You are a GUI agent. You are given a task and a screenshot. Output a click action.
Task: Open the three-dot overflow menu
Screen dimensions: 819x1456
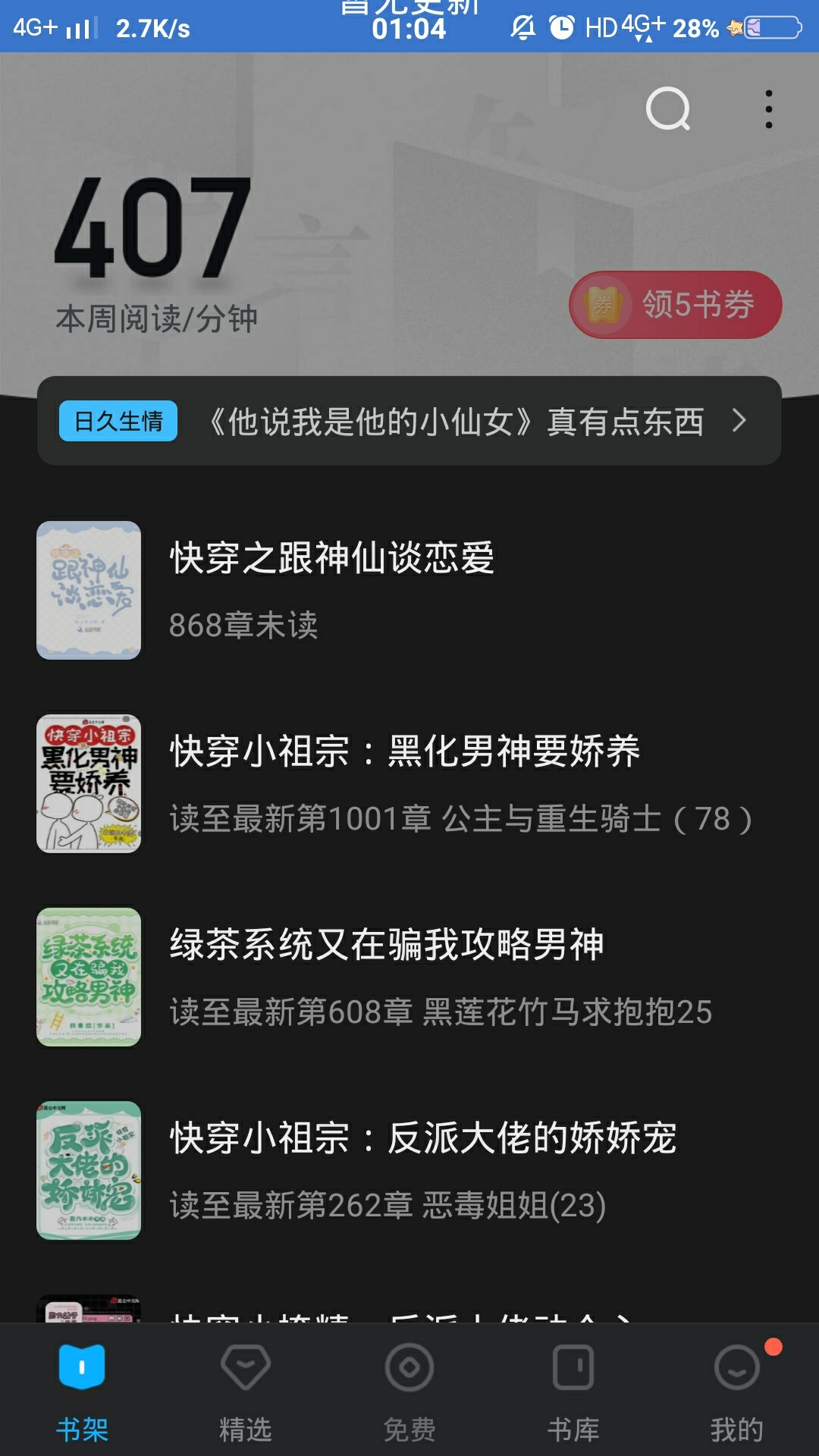[769, 109]
